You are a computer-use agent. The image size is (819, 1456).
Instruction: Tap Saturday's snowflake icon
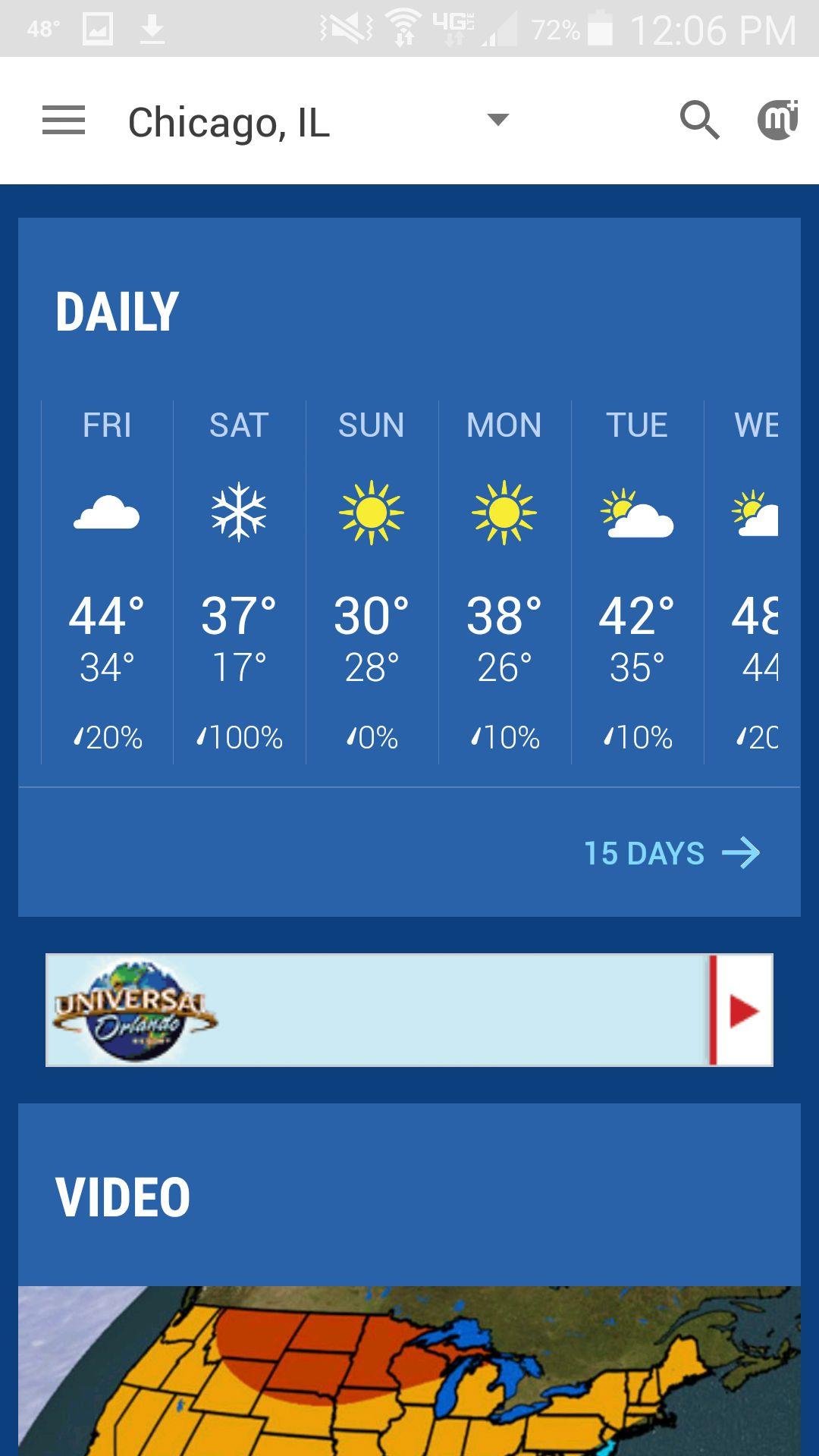(x=239, y=513)
